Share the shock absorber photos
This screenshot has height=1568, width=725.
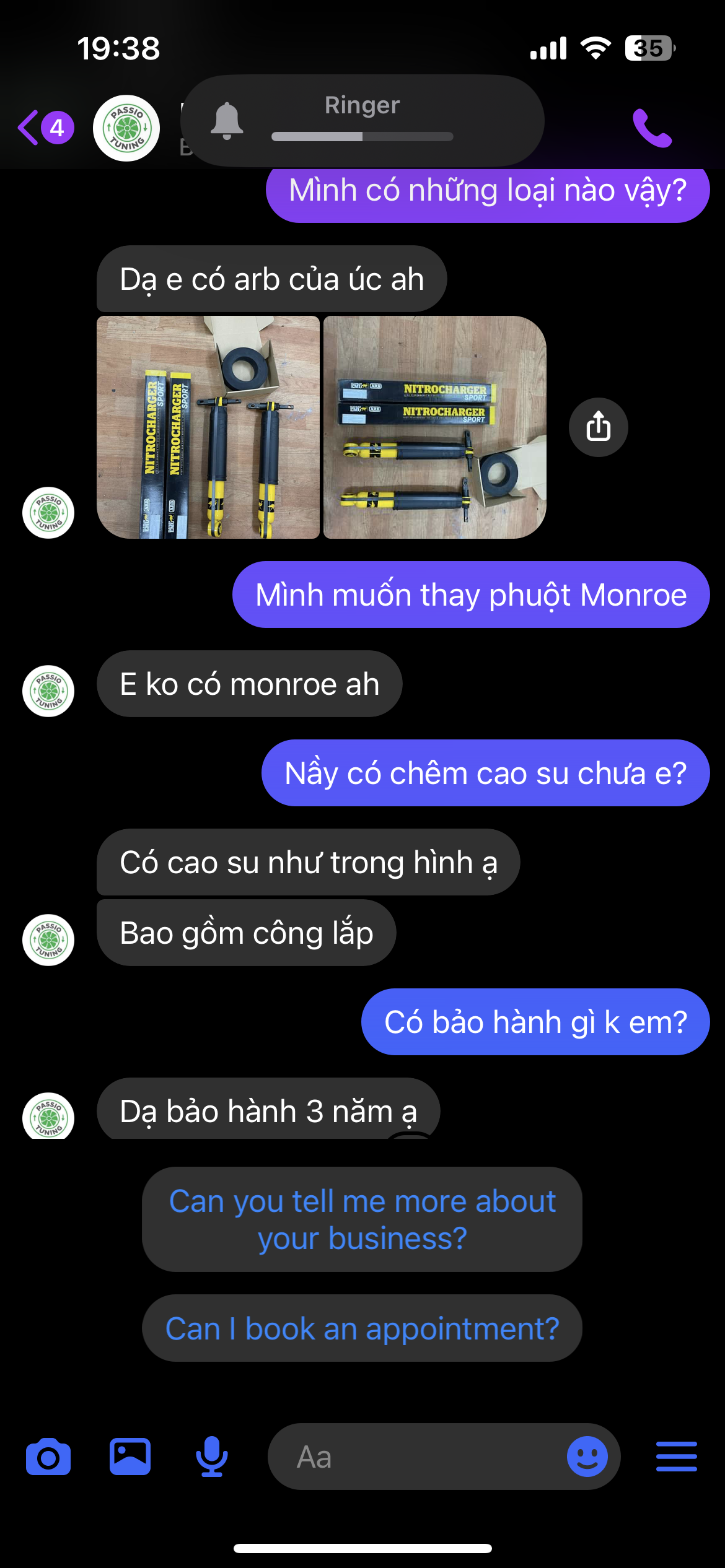pos(598,427)
